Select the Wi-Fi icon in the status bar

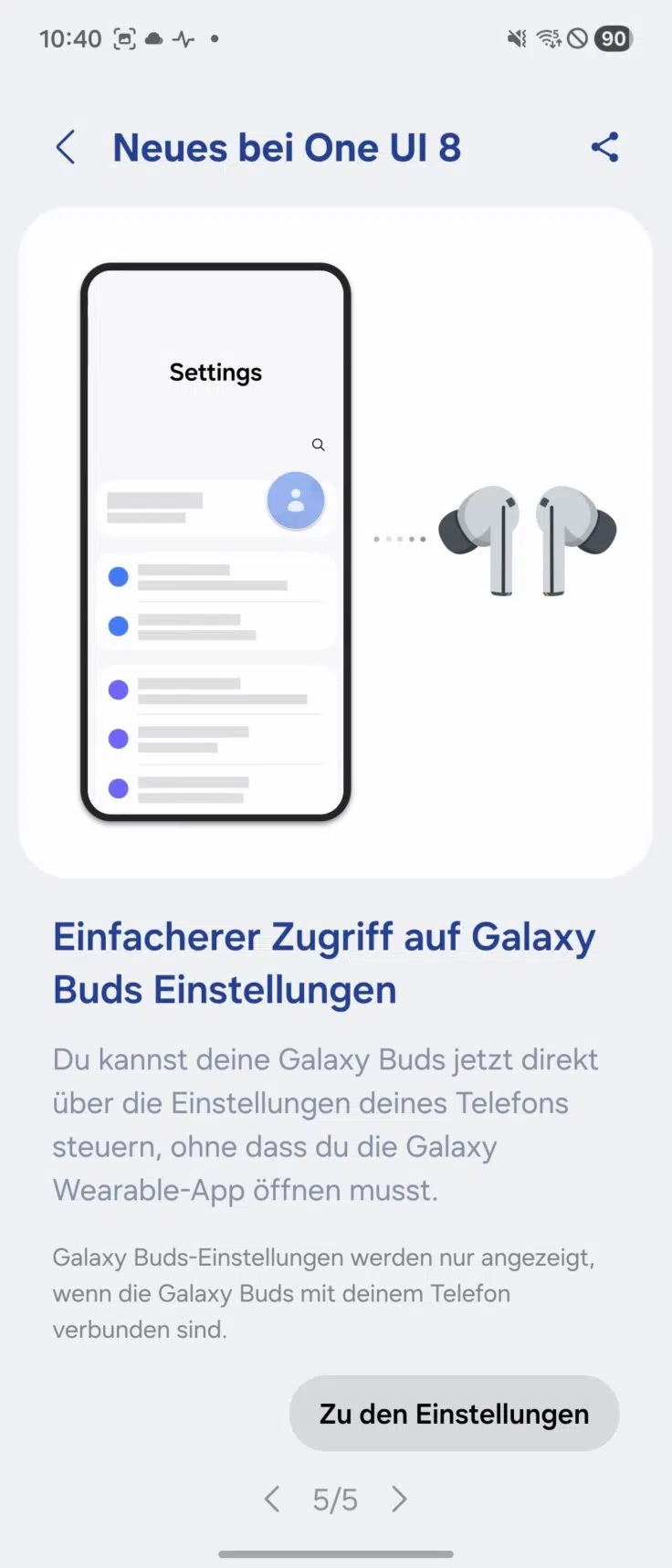[x=548, y=38]
